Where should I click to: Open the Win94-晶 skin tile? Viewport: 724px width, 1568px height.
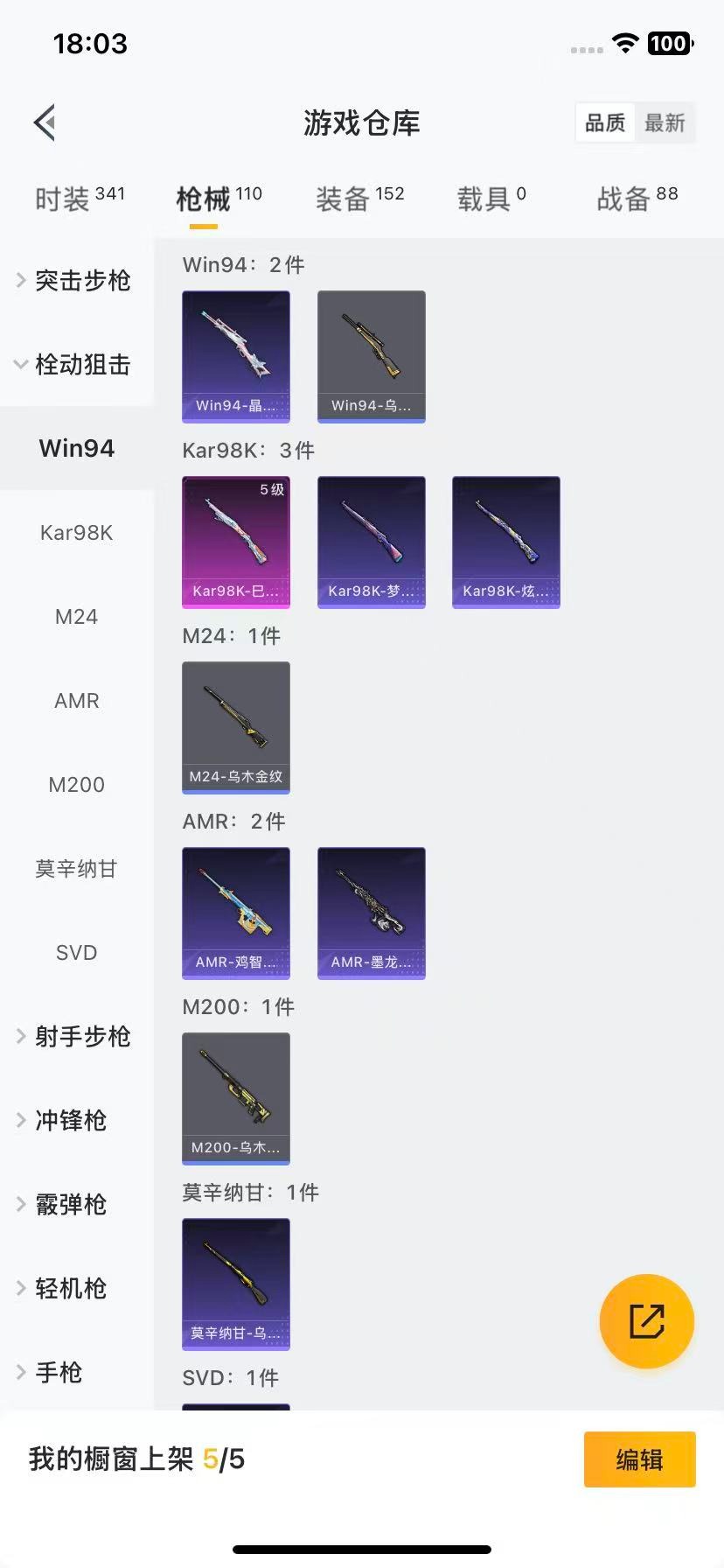pos(236,356)
